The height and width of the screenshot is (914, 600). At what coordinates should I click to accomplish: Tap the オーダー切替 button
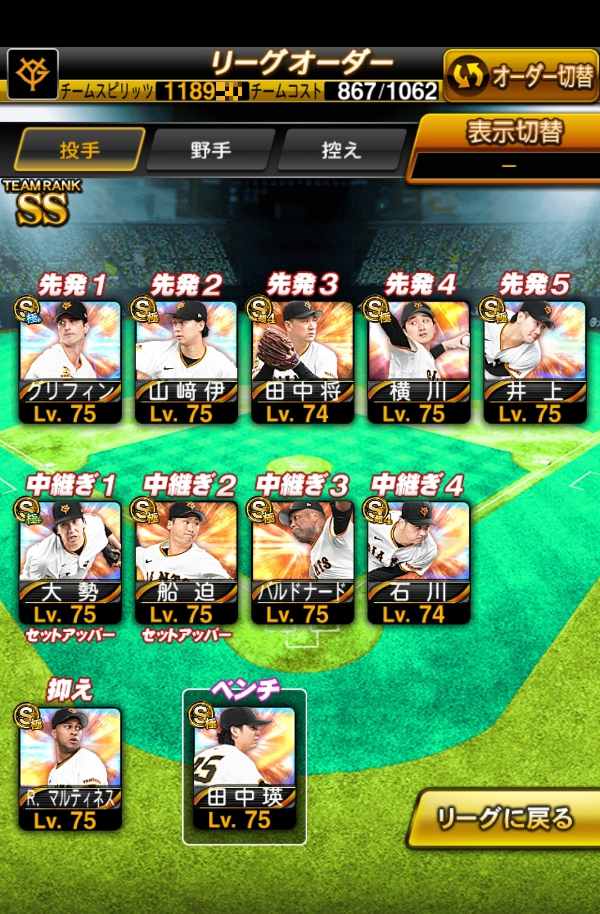[521, 76]
